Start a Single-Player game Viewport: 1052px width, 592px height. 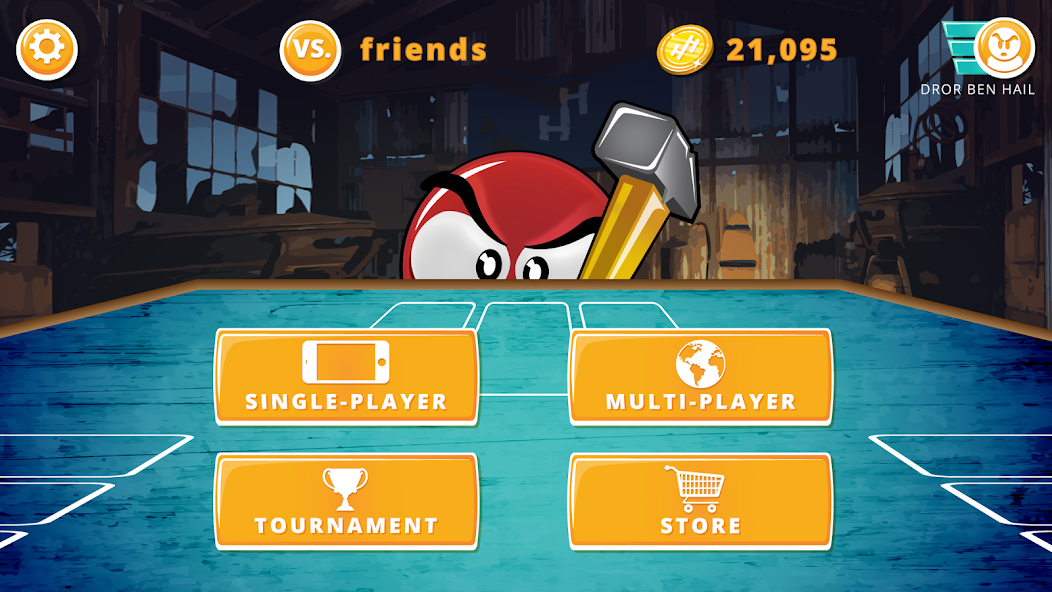pyautogui.click(x=346, y=377)
